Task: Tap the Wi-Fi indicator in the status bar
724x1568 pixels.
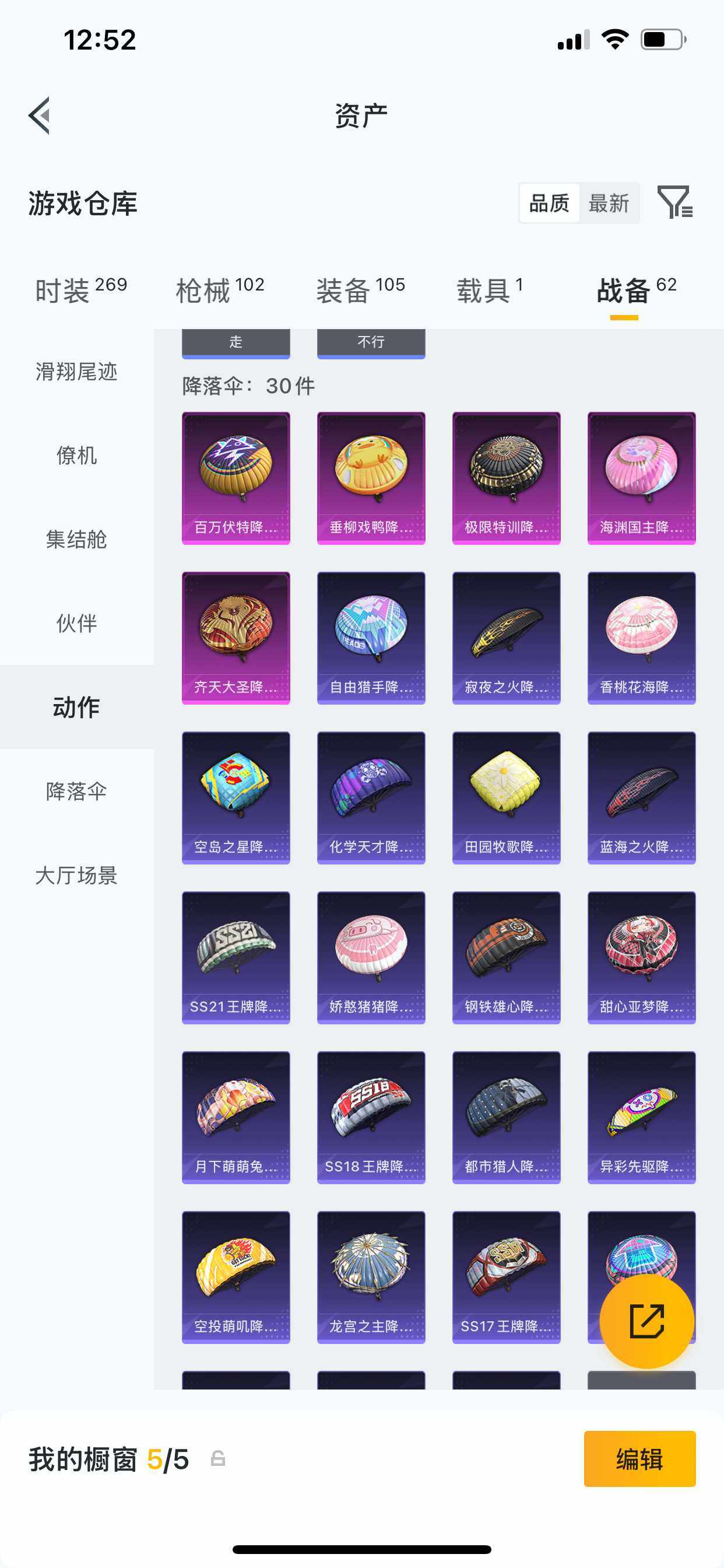Action: pos(616,38)
